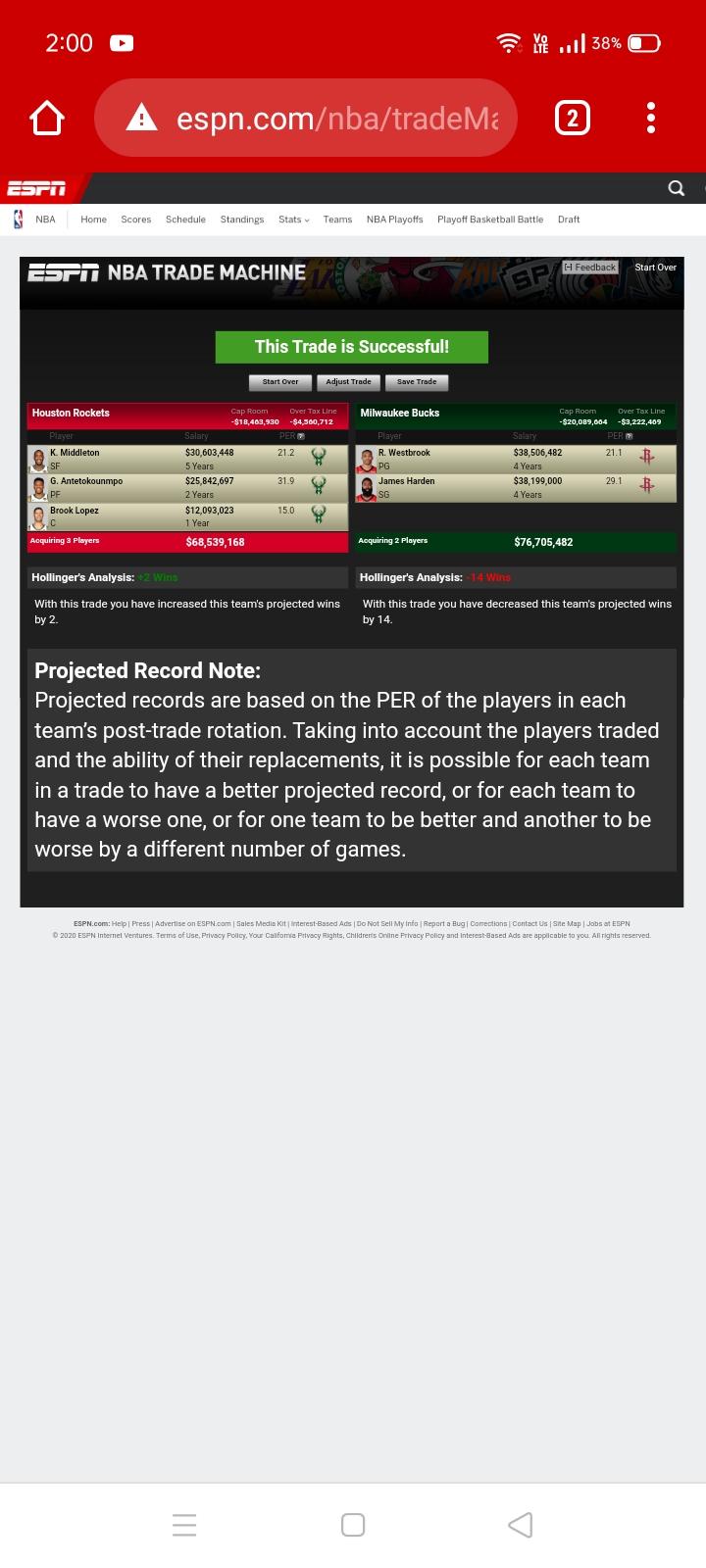Tap the Adjust Trade button

coord(348,382)
